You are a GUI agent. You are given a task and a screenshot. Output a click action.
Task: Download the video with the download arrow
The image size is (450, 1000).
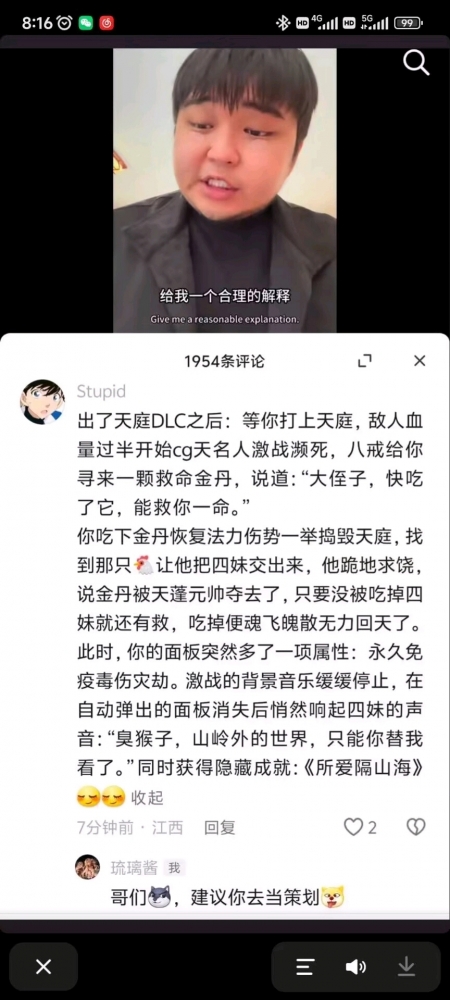tap(406, 967)
